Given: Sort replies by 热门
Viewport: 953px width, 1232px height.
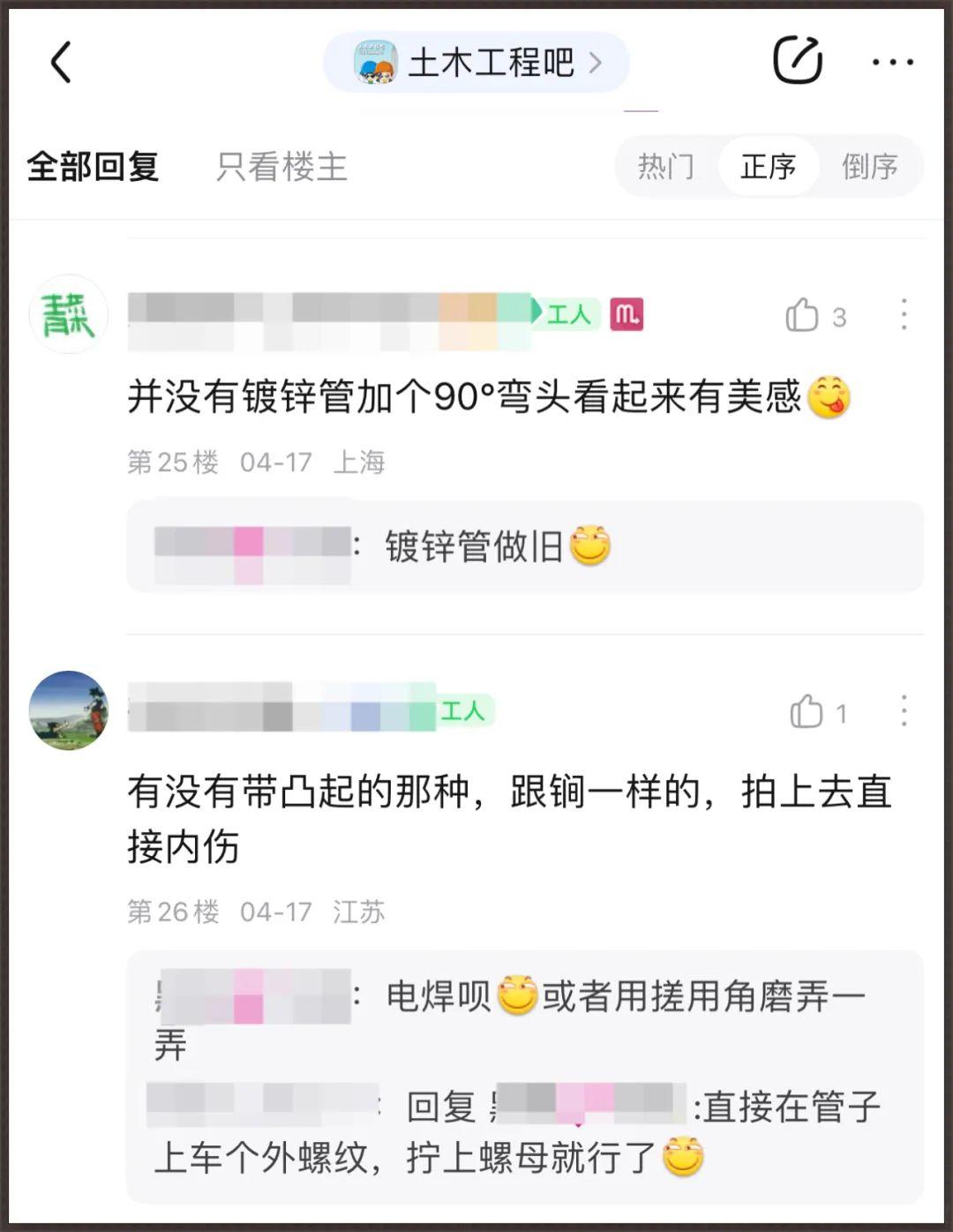Looking at the screenshot, I should tap(665, 167).
